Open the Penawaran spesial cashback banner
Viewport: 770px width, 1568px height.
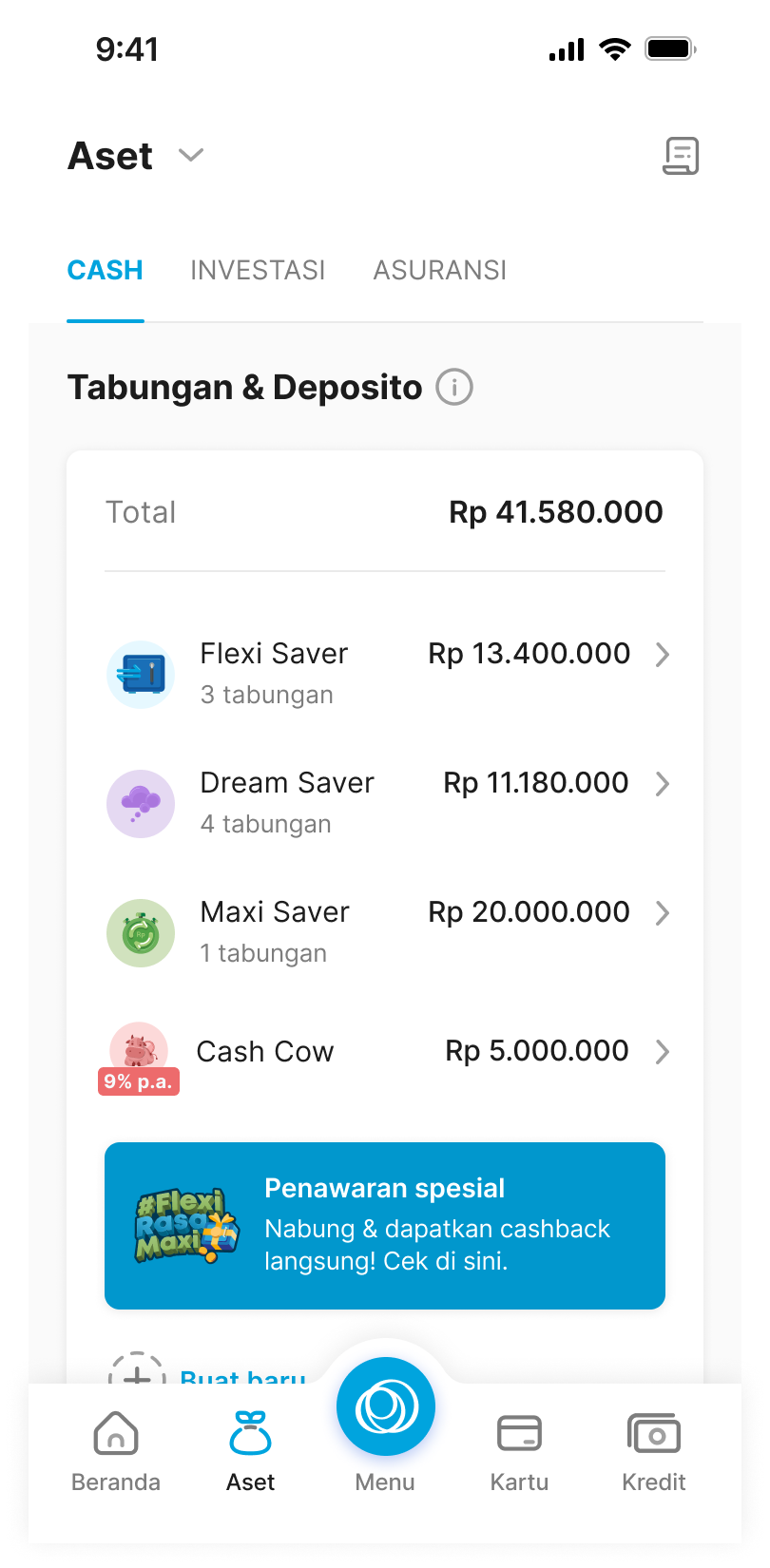pyautogui.click(x=385, y=1226)
